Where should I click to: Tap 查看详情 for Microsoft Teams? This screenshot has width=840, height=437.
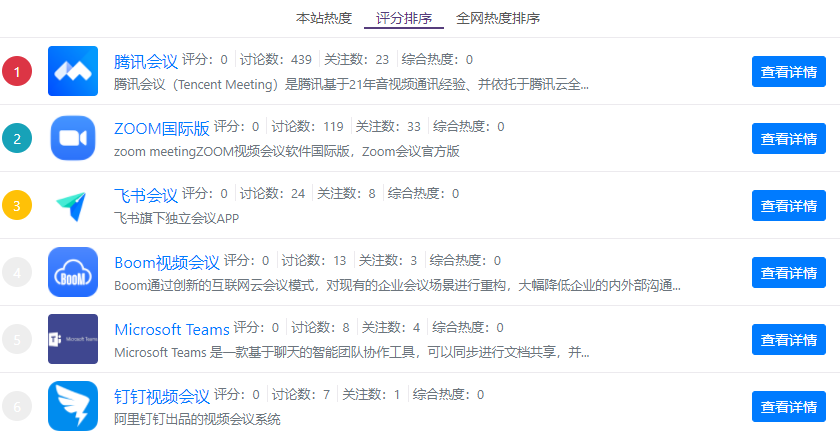tap(789, 340)
